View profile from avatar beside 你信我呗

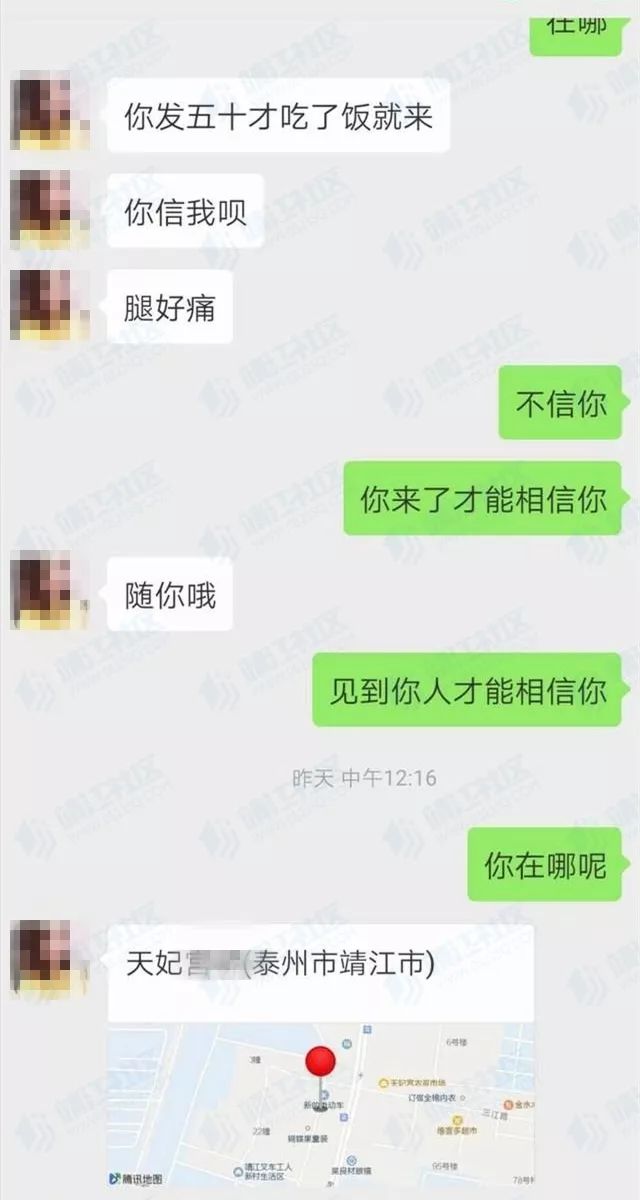[49, 210]
